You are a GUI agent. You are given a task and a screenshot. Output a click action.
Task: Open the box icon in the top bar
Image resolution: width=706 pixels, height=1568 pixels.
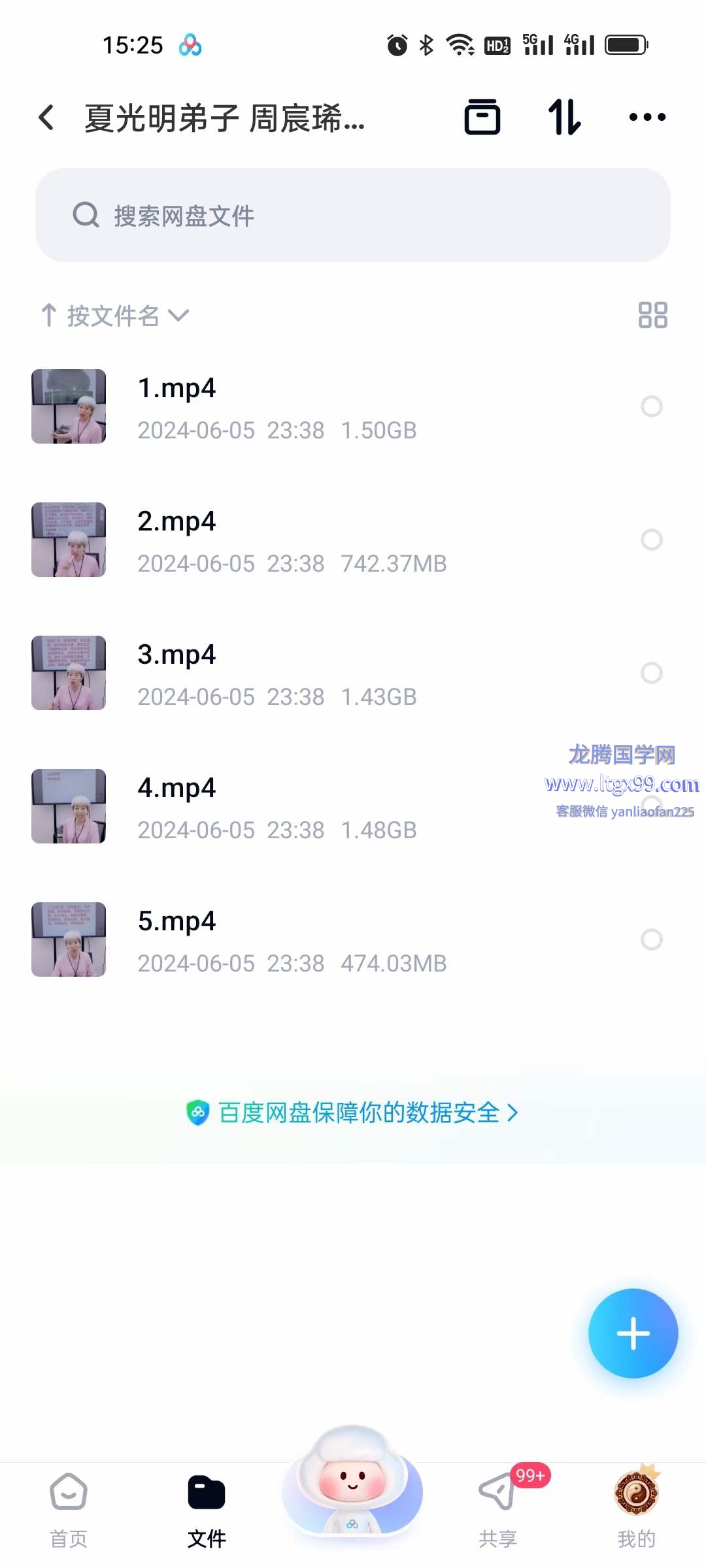point(482,118)
